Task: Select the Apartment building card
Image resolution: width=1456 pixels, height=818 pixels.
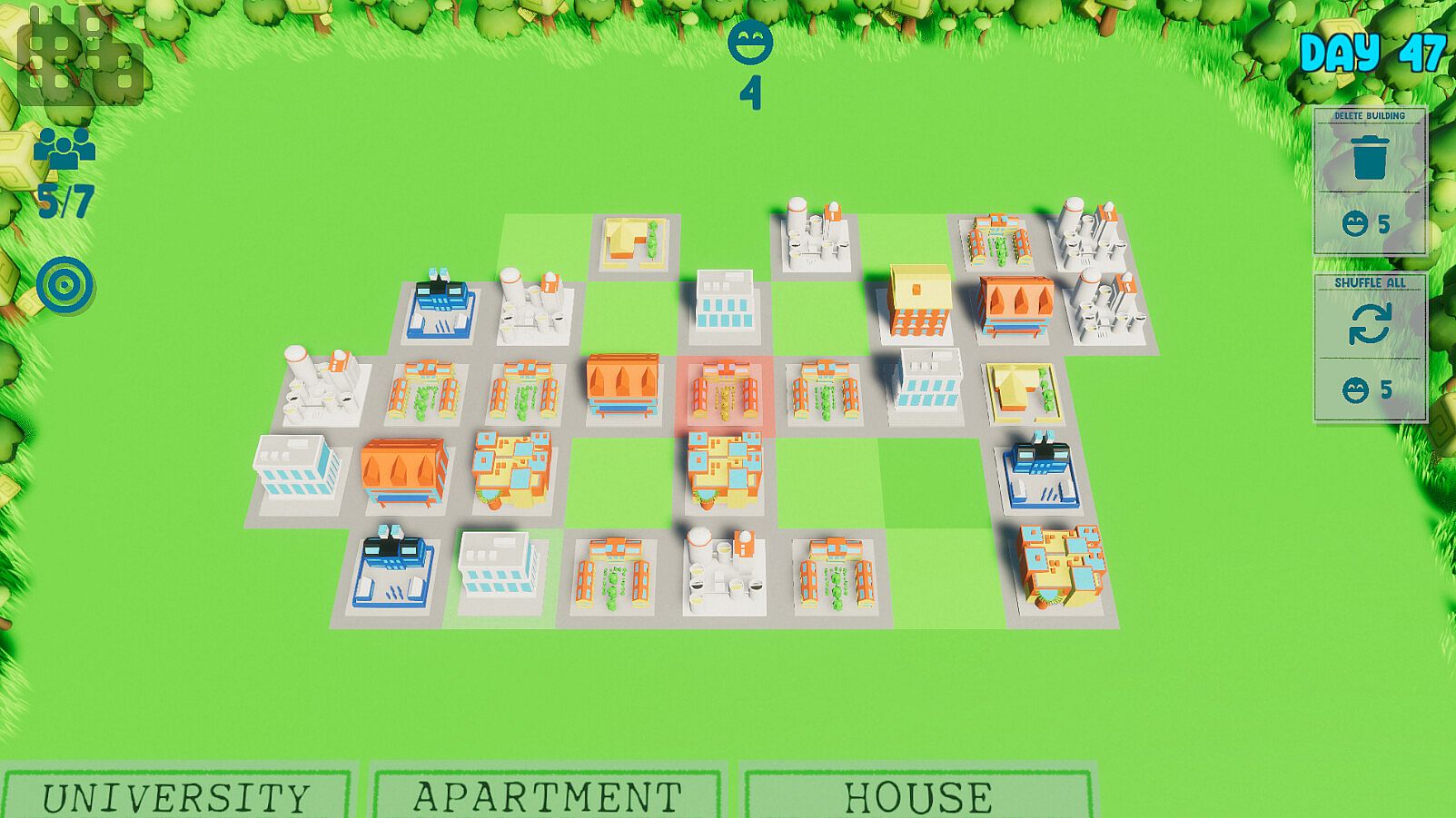Action: coord(548,795)
